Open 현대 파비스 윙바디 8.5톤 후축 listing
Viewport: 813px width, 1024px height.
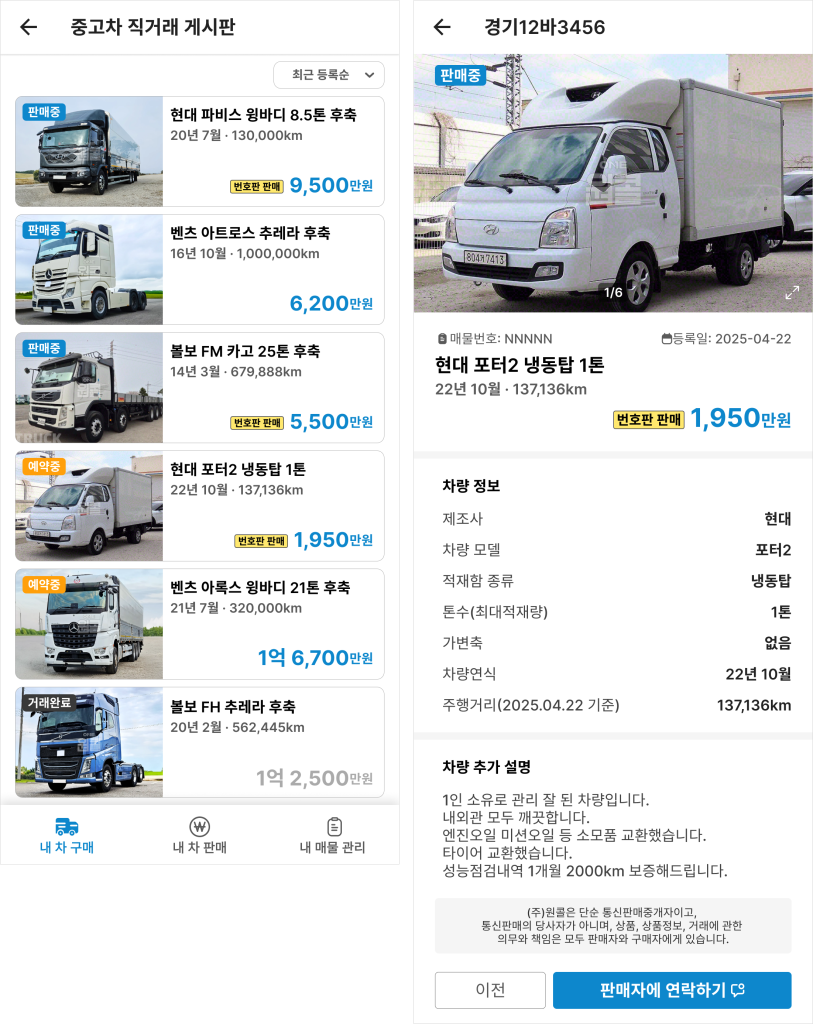(200, 151)
